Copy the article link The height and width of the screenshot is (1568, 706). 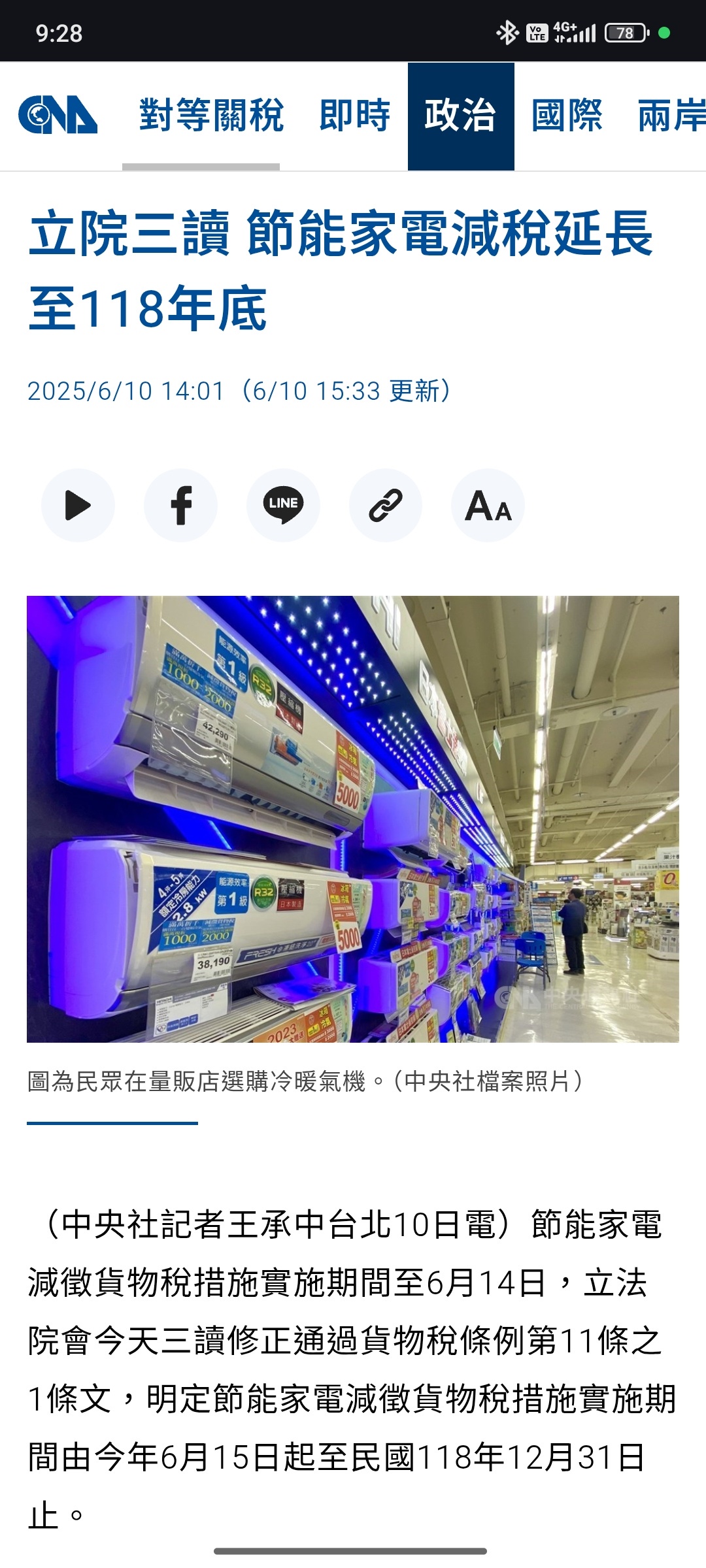click(386, 505)
